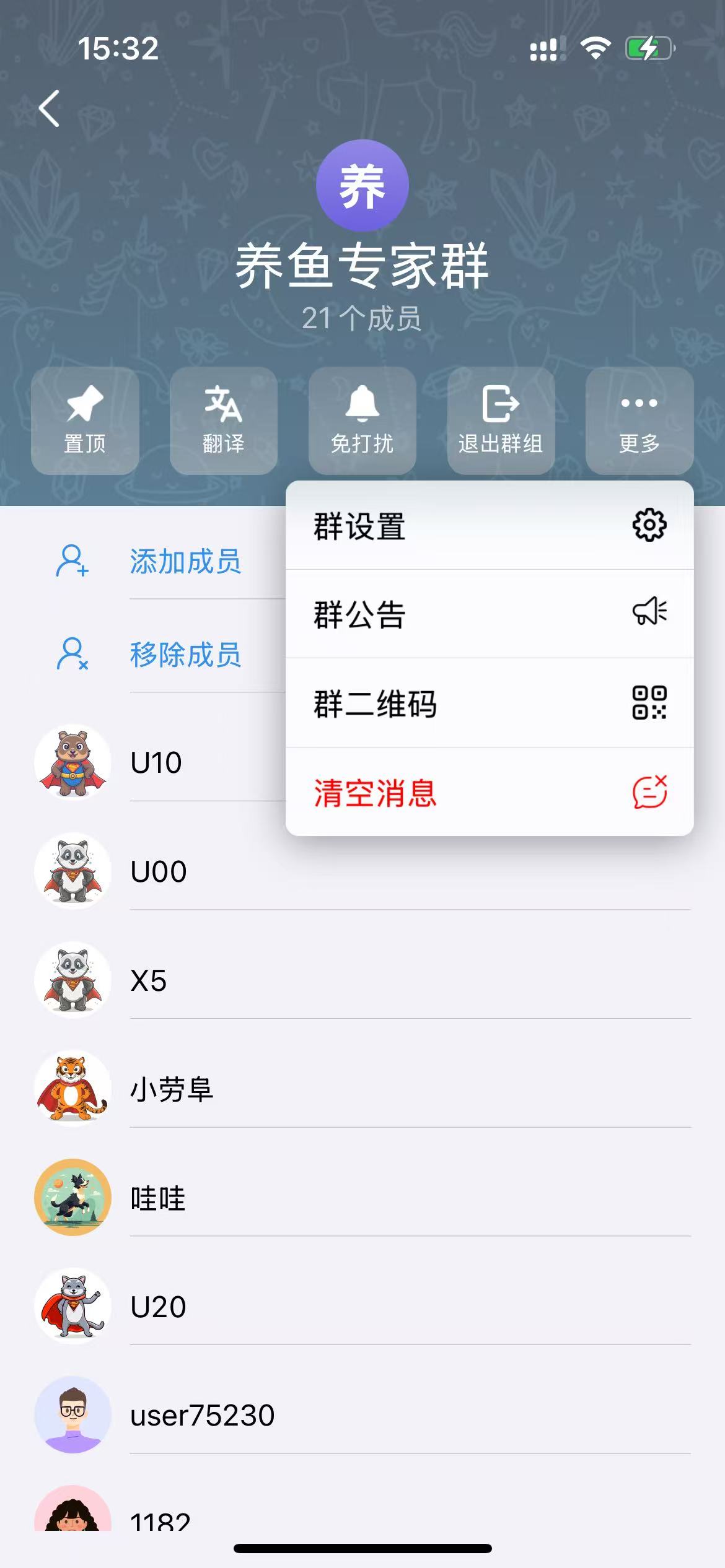The image size is (725, 1568).
Task: Leave the group via 退出群组
Action: tap(501, 420)
